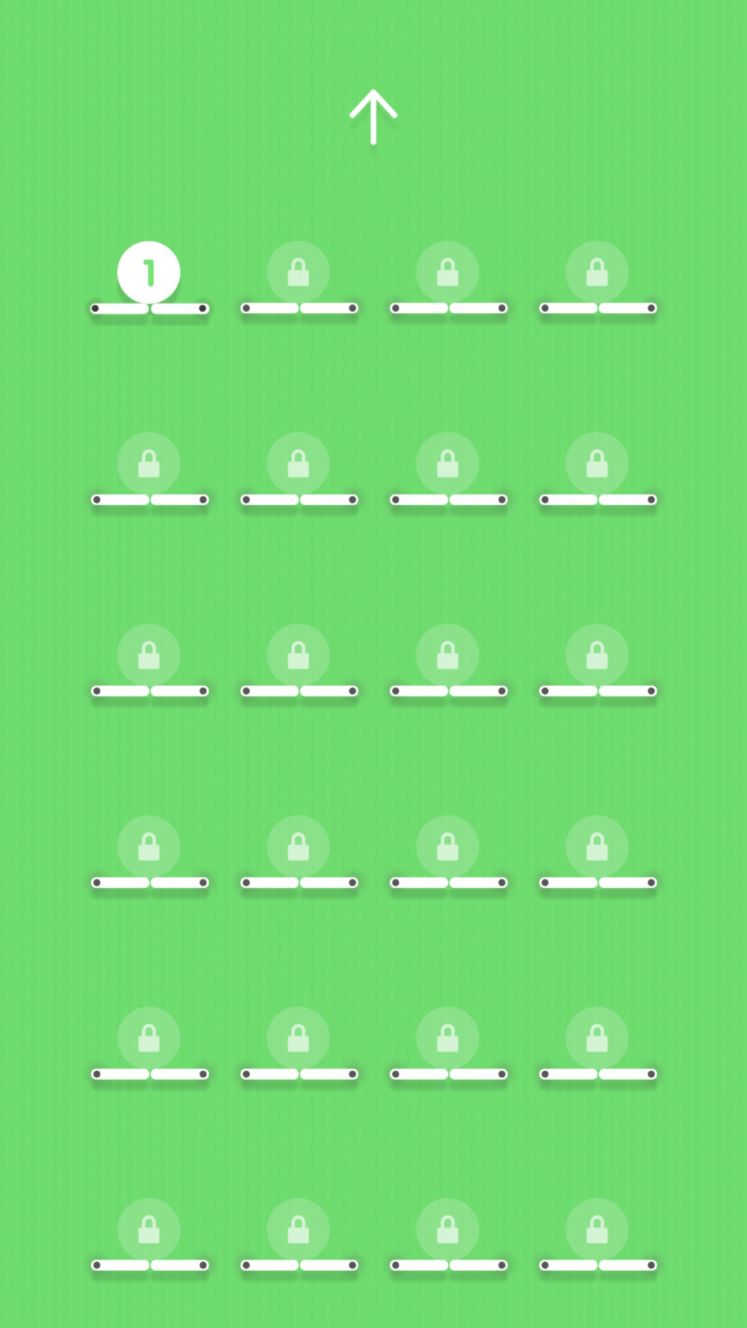This screenshot has height=1328, width=747.
Task: Open level 1
Action: tap(149, 272)
